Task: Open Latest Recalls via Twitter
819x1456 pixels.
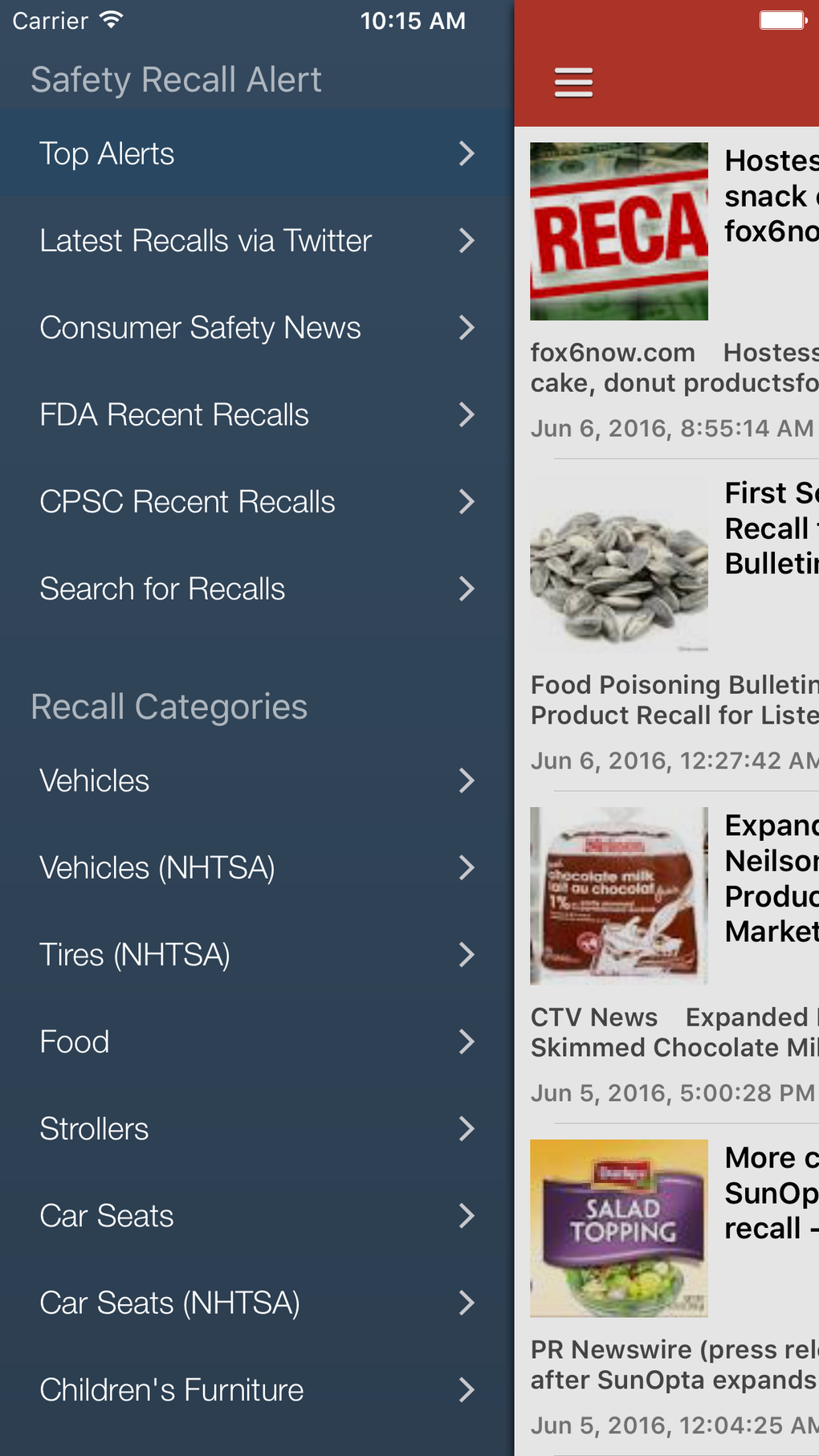Action: click(x=256, y=241)
